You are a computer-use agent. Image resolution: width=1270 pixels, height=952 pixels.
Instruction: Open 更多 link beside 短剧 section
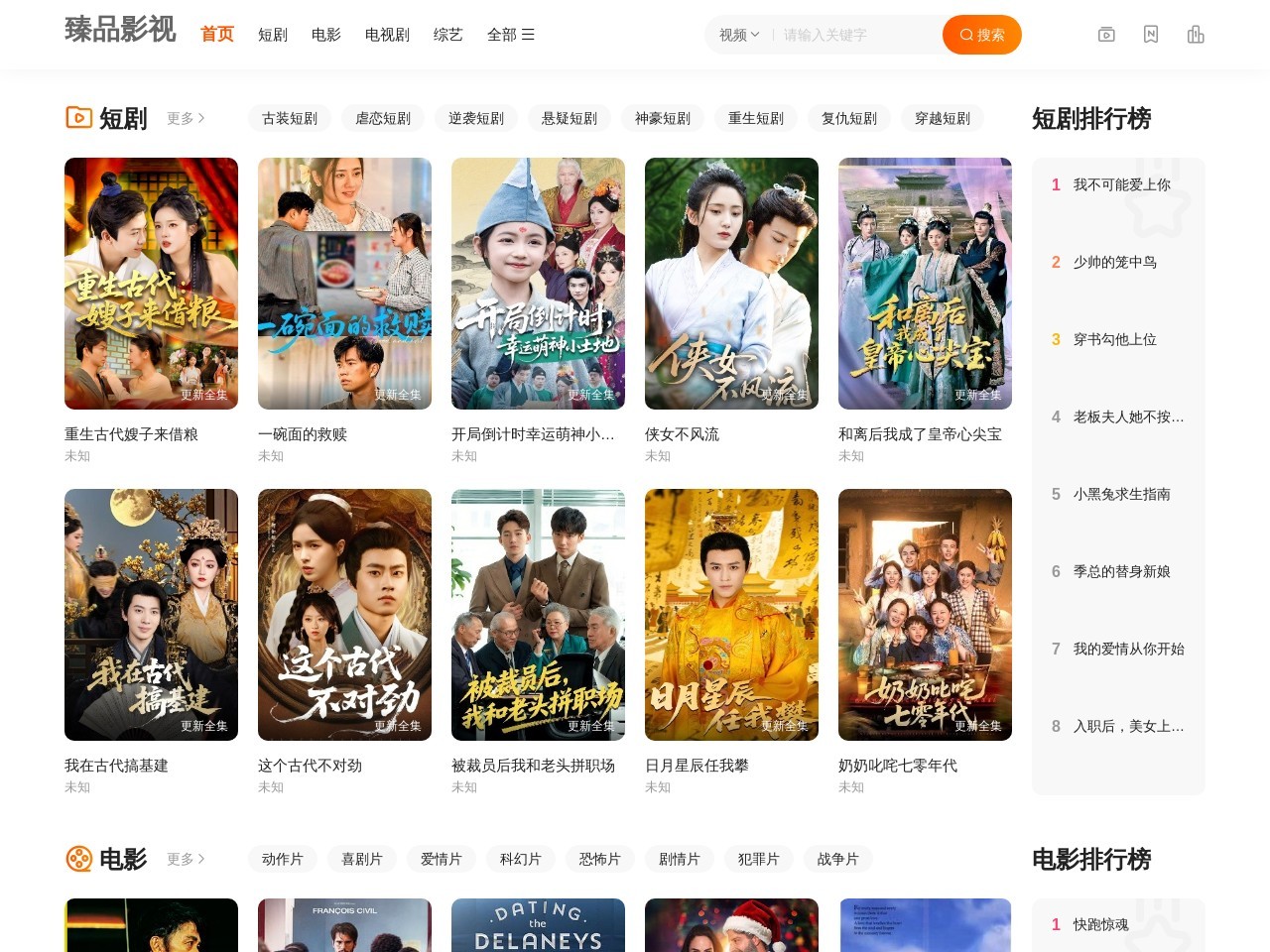point(186,118)
